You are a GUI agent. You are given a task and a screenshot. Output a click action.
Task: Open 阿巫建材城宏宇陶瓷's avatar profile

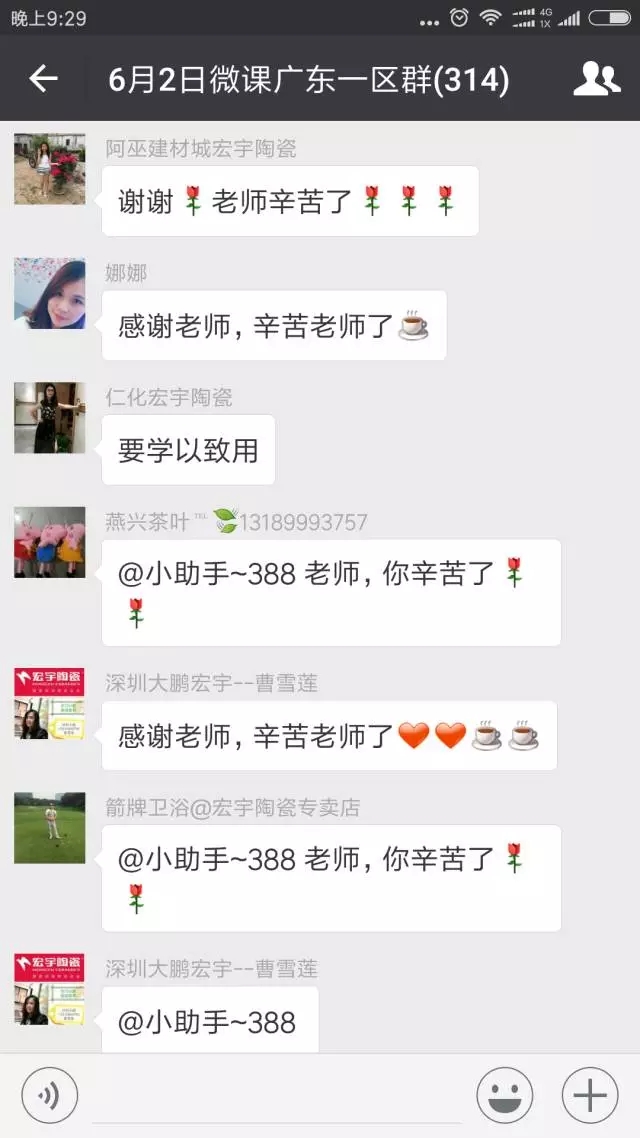[49, 169]
